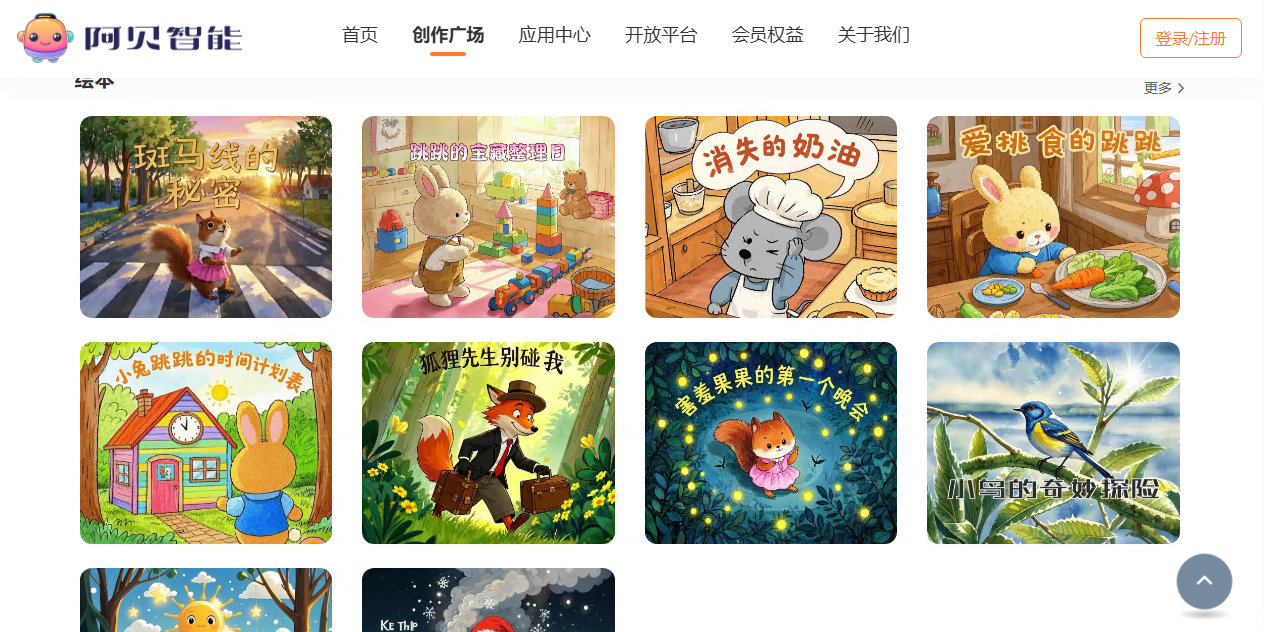1264x632 pixels.
Task: Open the 狐狸先生别碰我 picture book
Action: (x=488, y=443)
